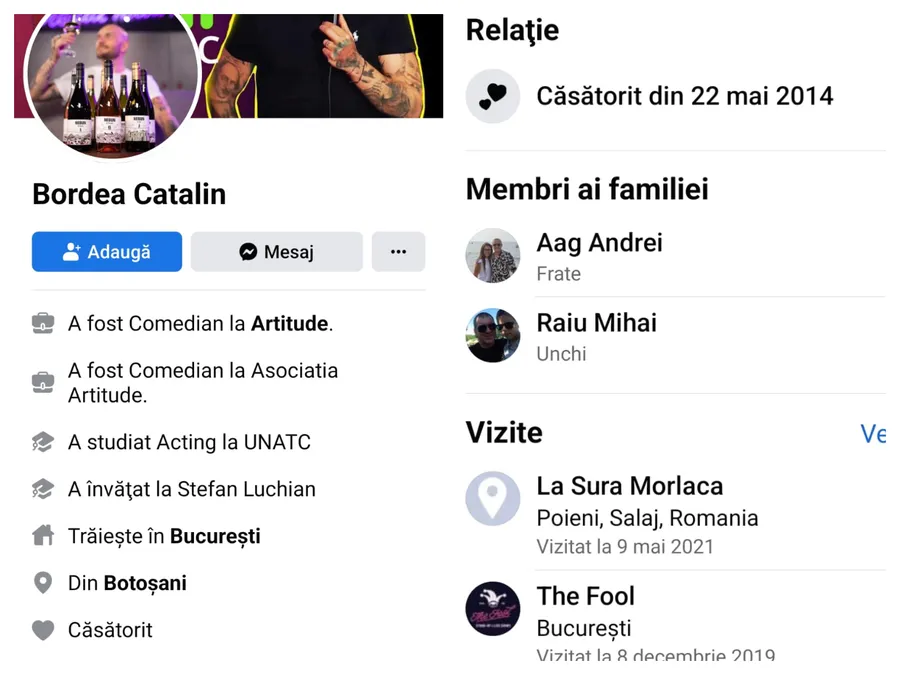
Task: Tap Adaugă to add Bordea Catalin as friend
Action: (x=107, y=252)
